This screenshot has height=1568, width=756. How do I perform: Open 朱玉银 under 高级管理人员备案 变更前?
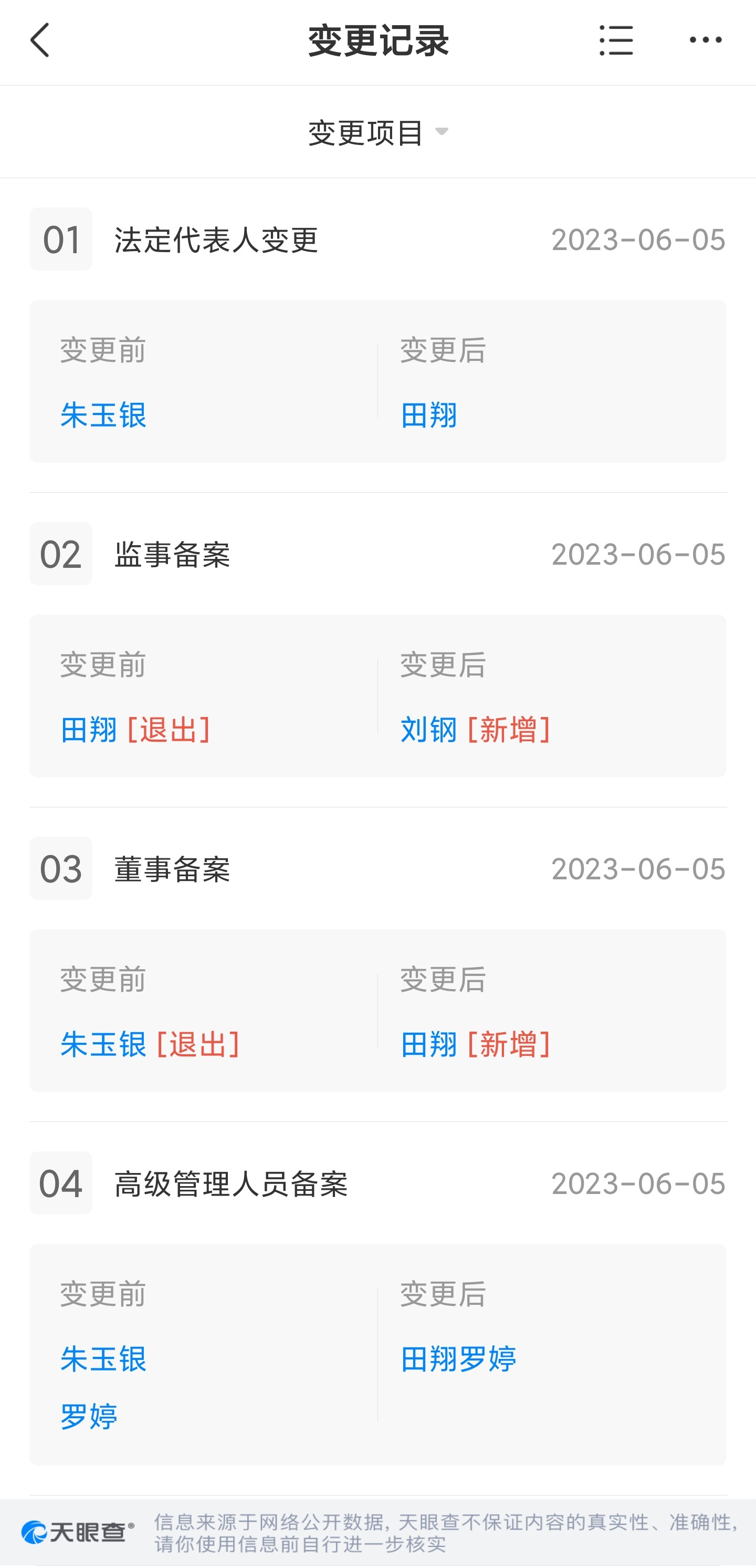[103, 1358]
